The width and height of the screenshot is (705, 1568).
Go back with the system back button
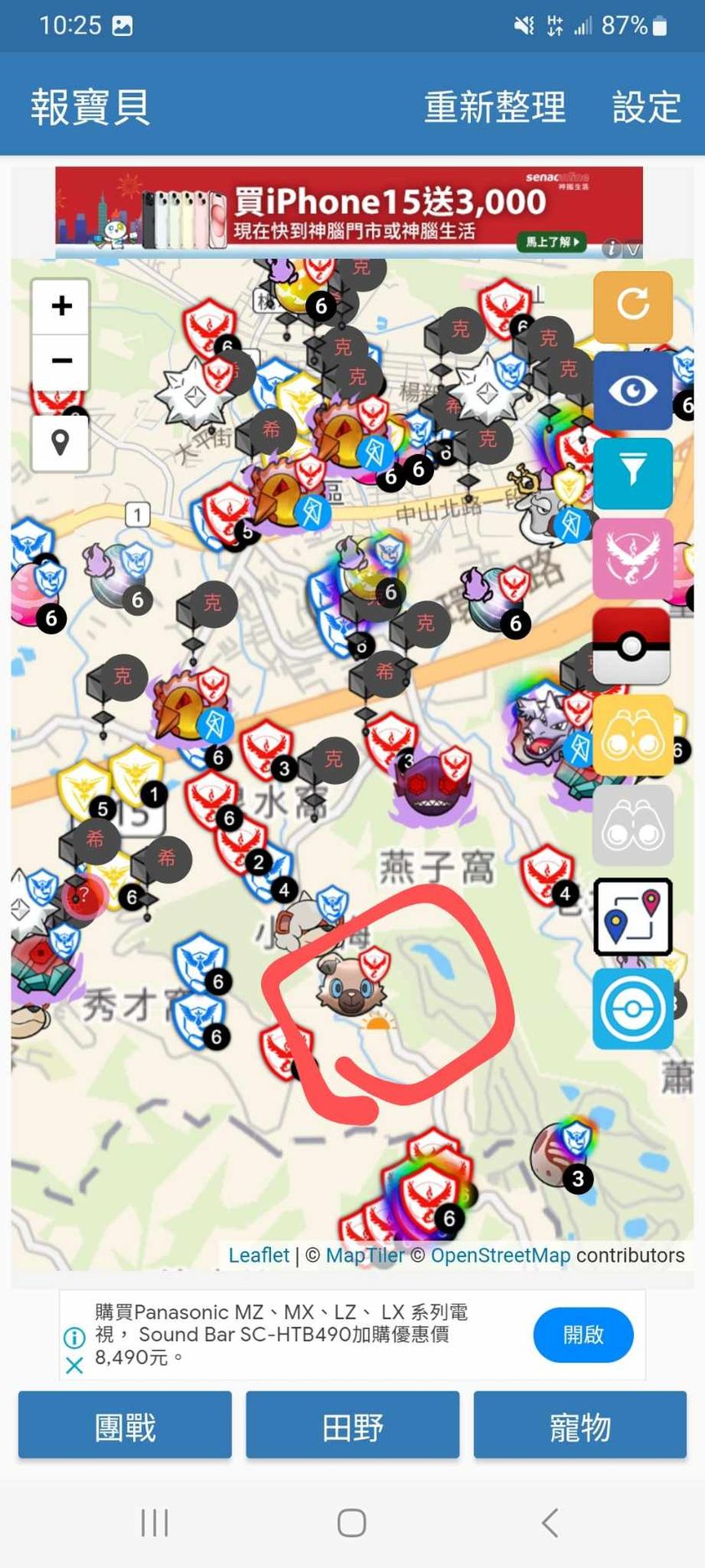pos(549,1523)
